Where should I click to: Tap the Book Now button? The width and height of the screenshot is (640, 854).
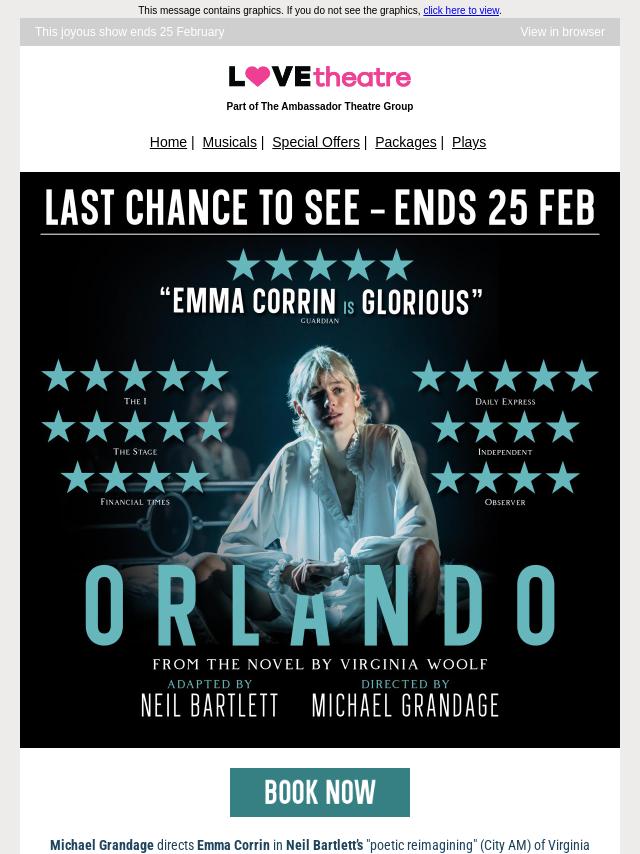[x=320, y=792]
